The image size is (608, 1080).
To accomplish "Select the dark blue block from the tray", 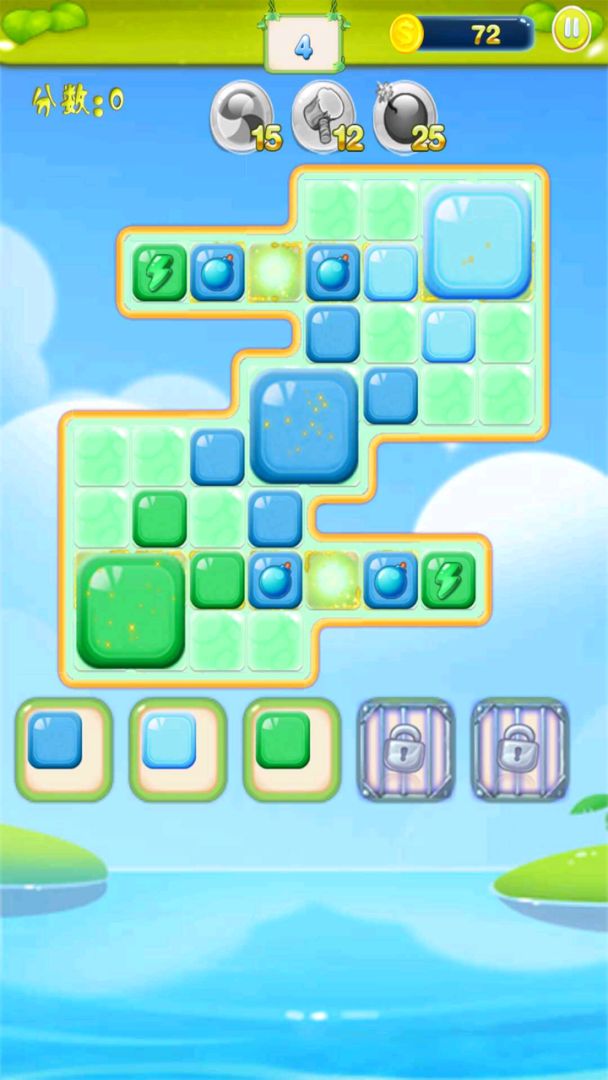I will pyautogui.click(x=55, y=741).
